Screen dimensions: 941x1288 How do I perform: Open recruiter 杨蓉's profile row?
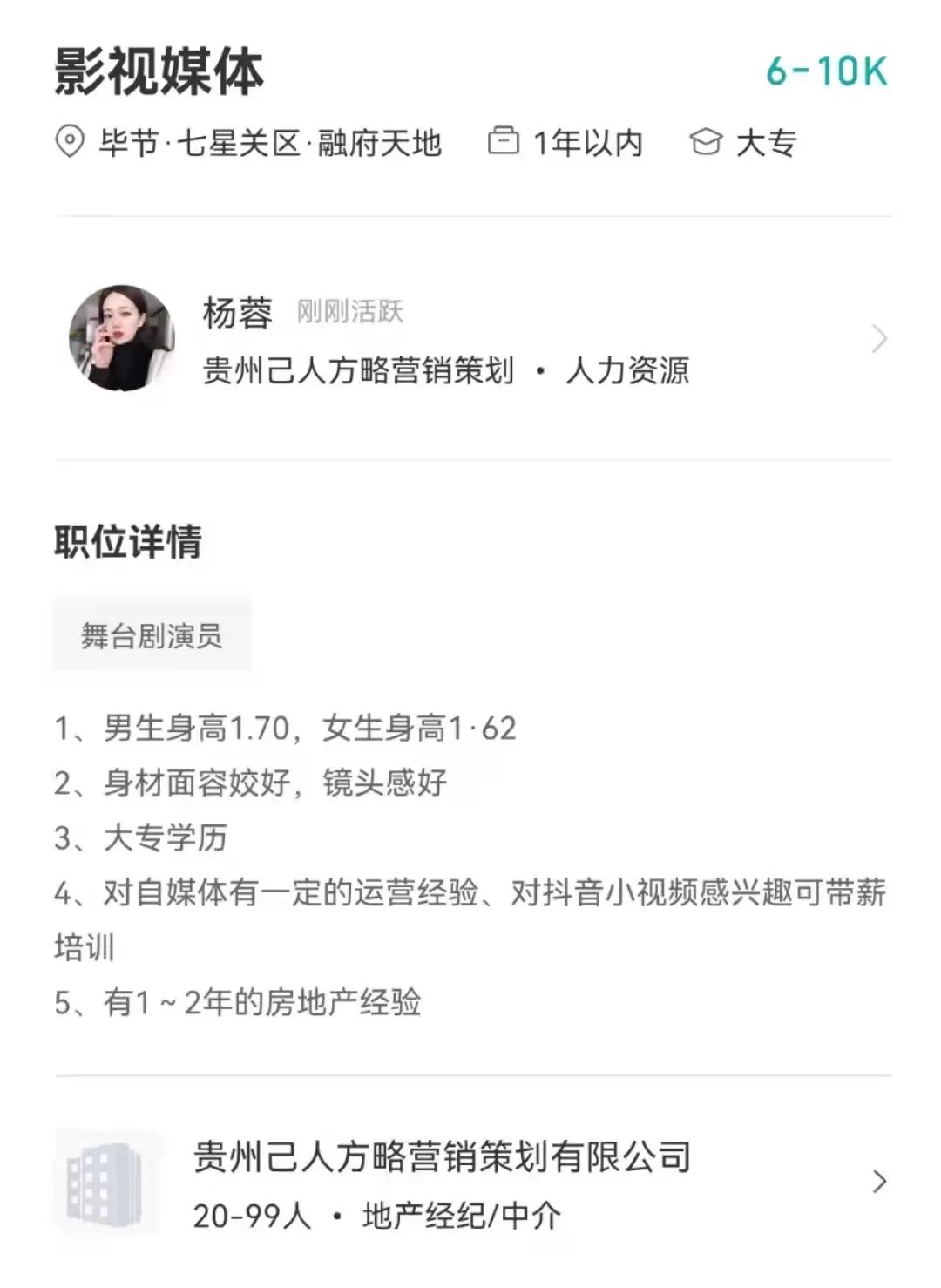tap(470, 340)
